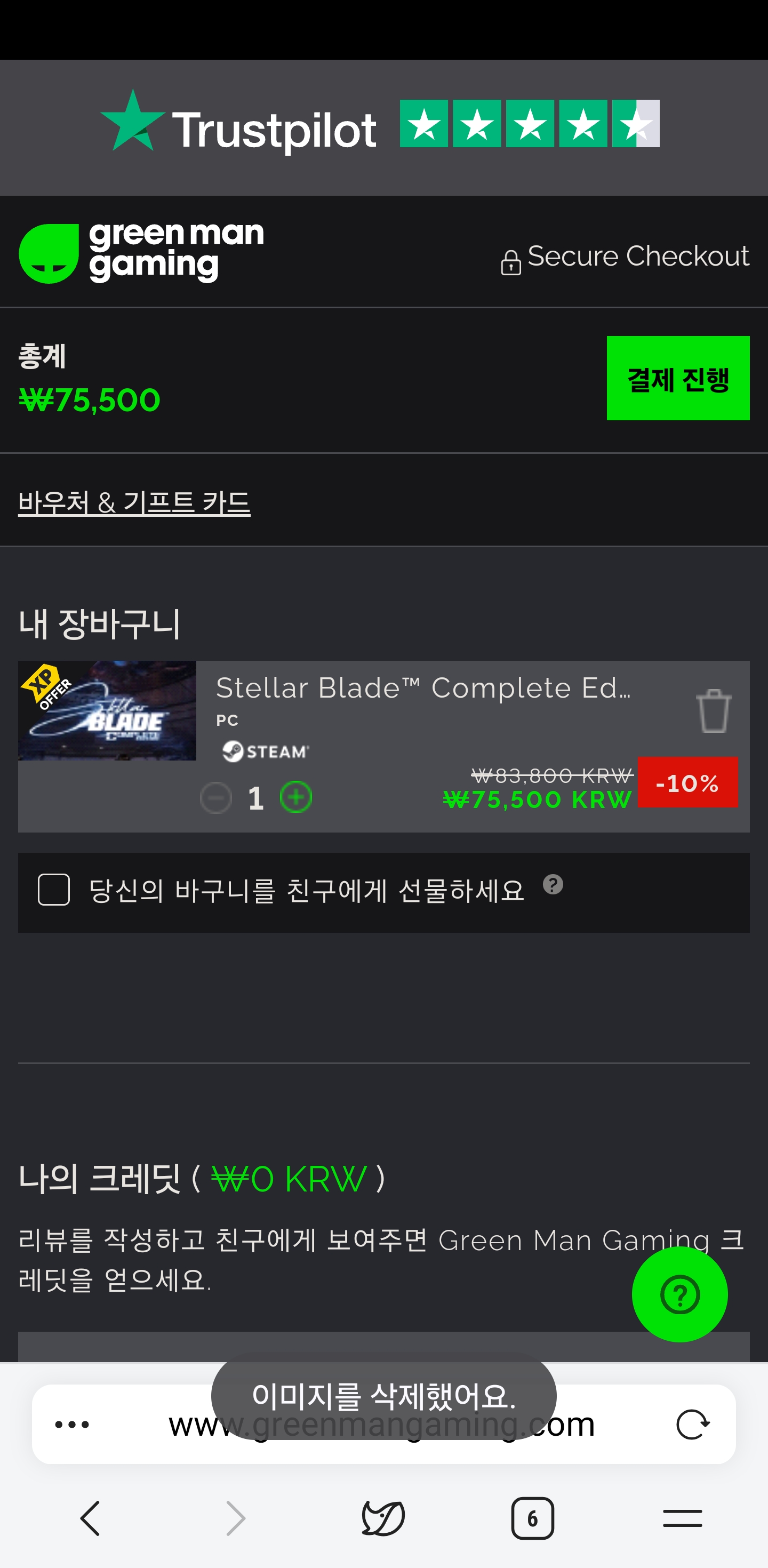Tap the browser home whale icon
The image size is (768, 1568).
pos(383,1518)
